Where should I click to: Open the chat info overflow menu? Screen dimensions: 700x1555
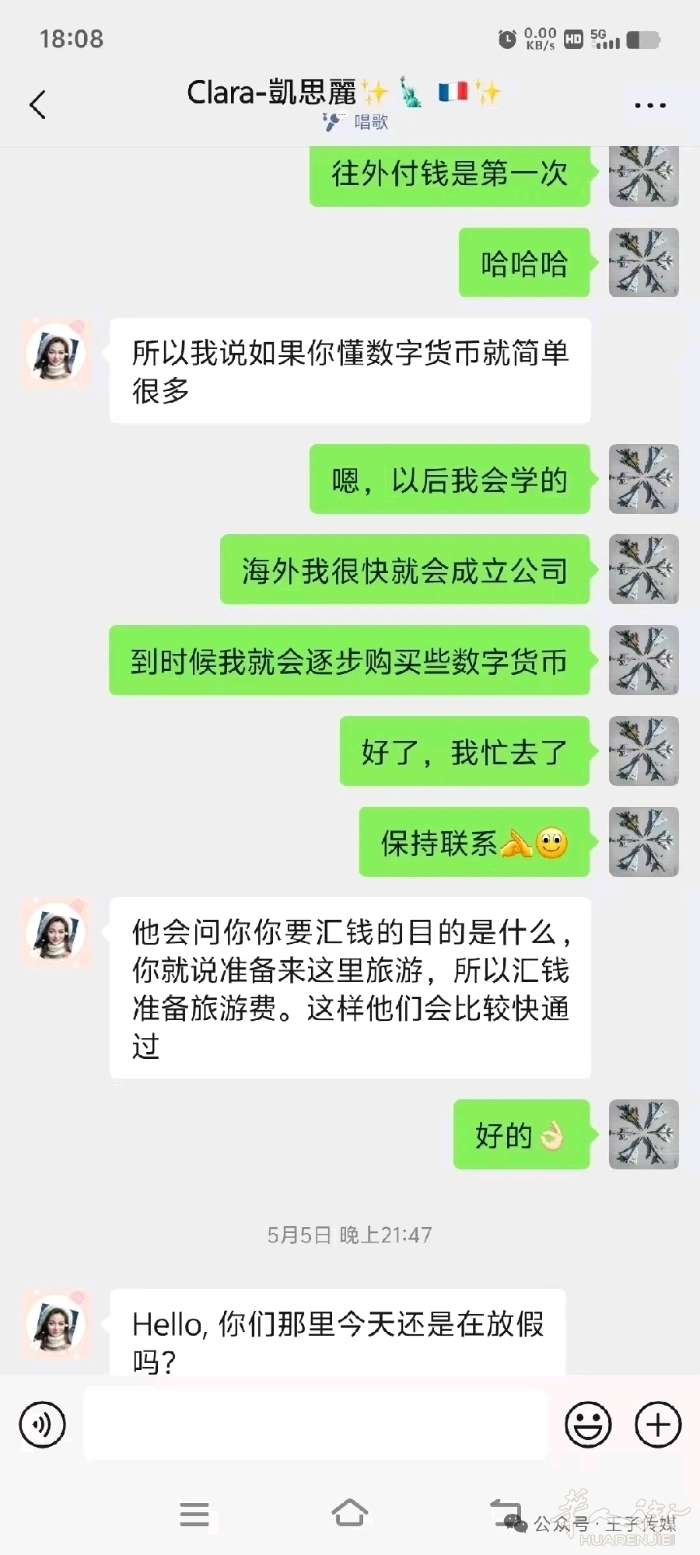[x=650, y=105]
